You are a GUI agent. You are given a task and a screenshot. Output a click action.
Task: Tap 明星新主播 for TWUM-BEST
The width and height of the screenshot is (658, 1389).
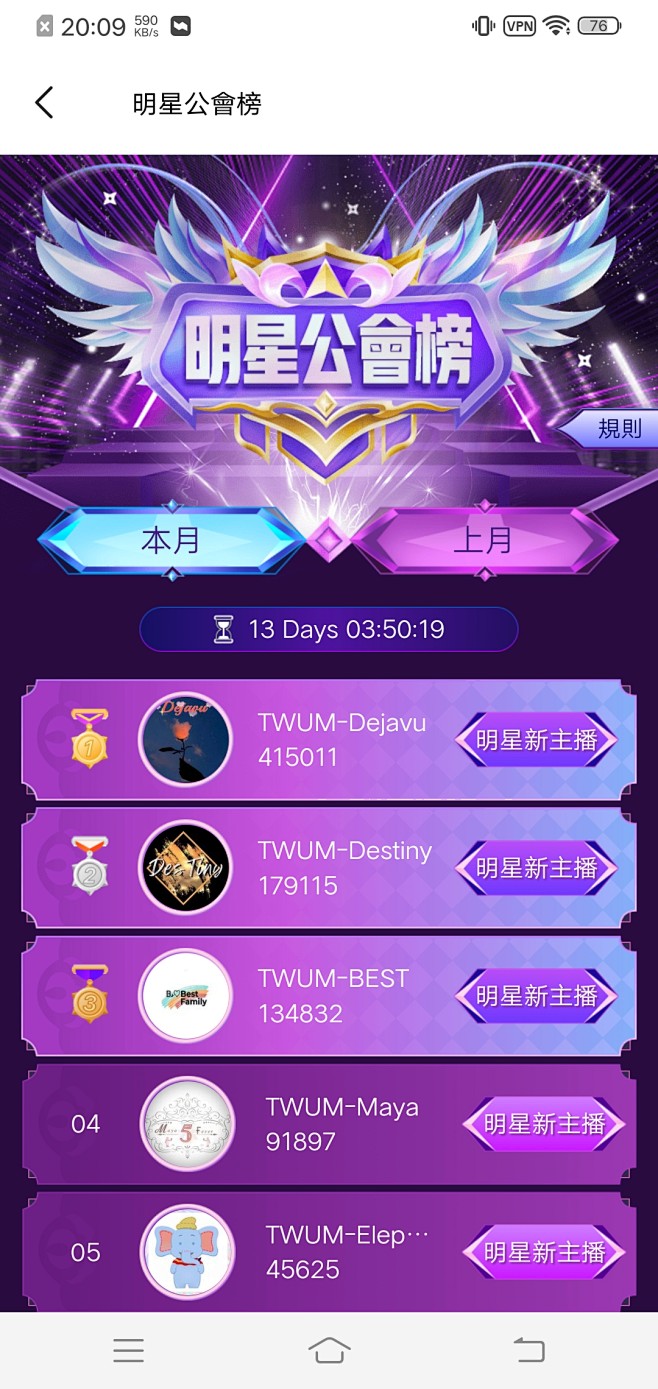click(536, 996)
